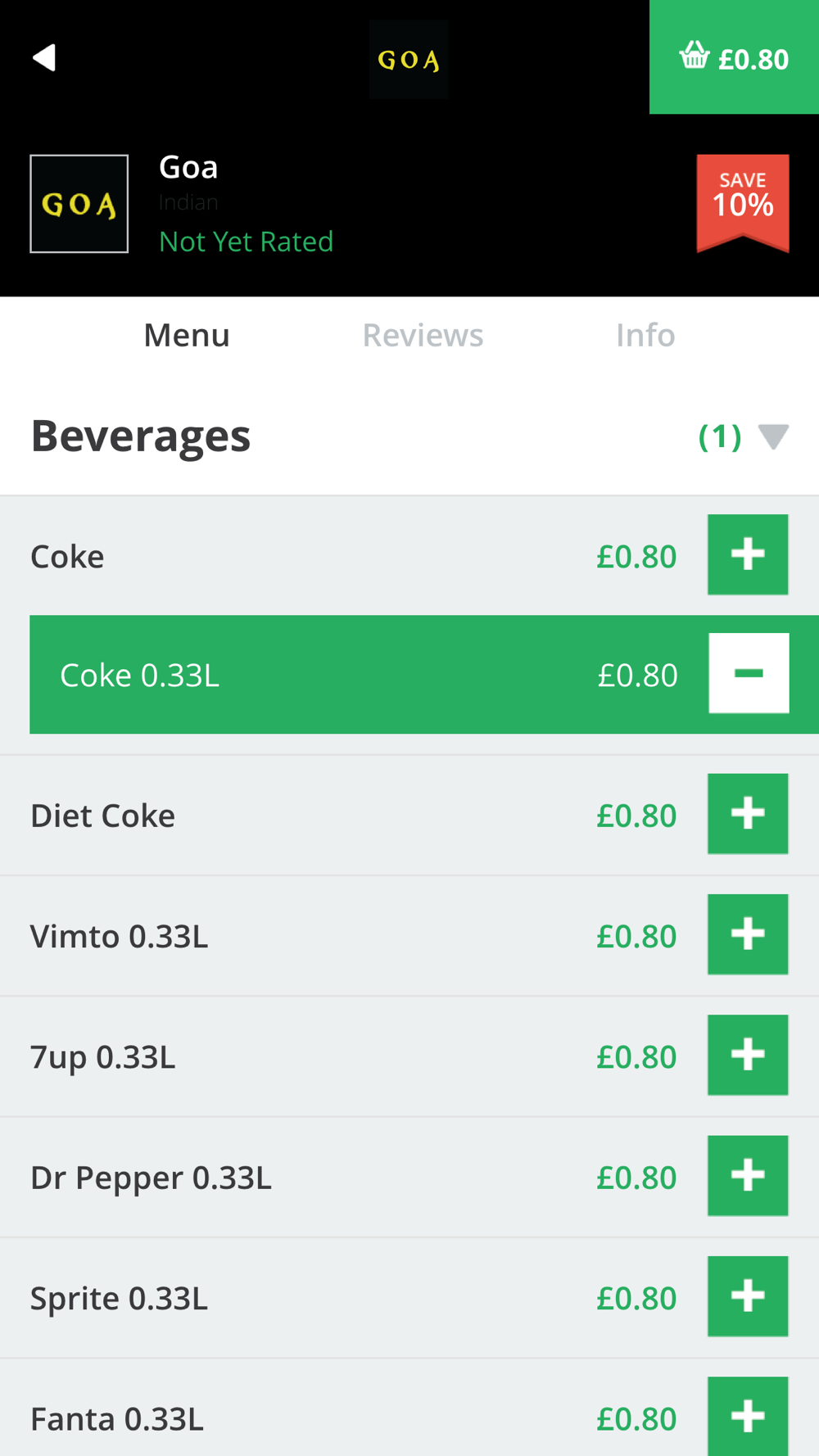The image size is (819, 1456).
Task: Add Fanta 0.33L to basket
Action: [x=748, y=1416]
